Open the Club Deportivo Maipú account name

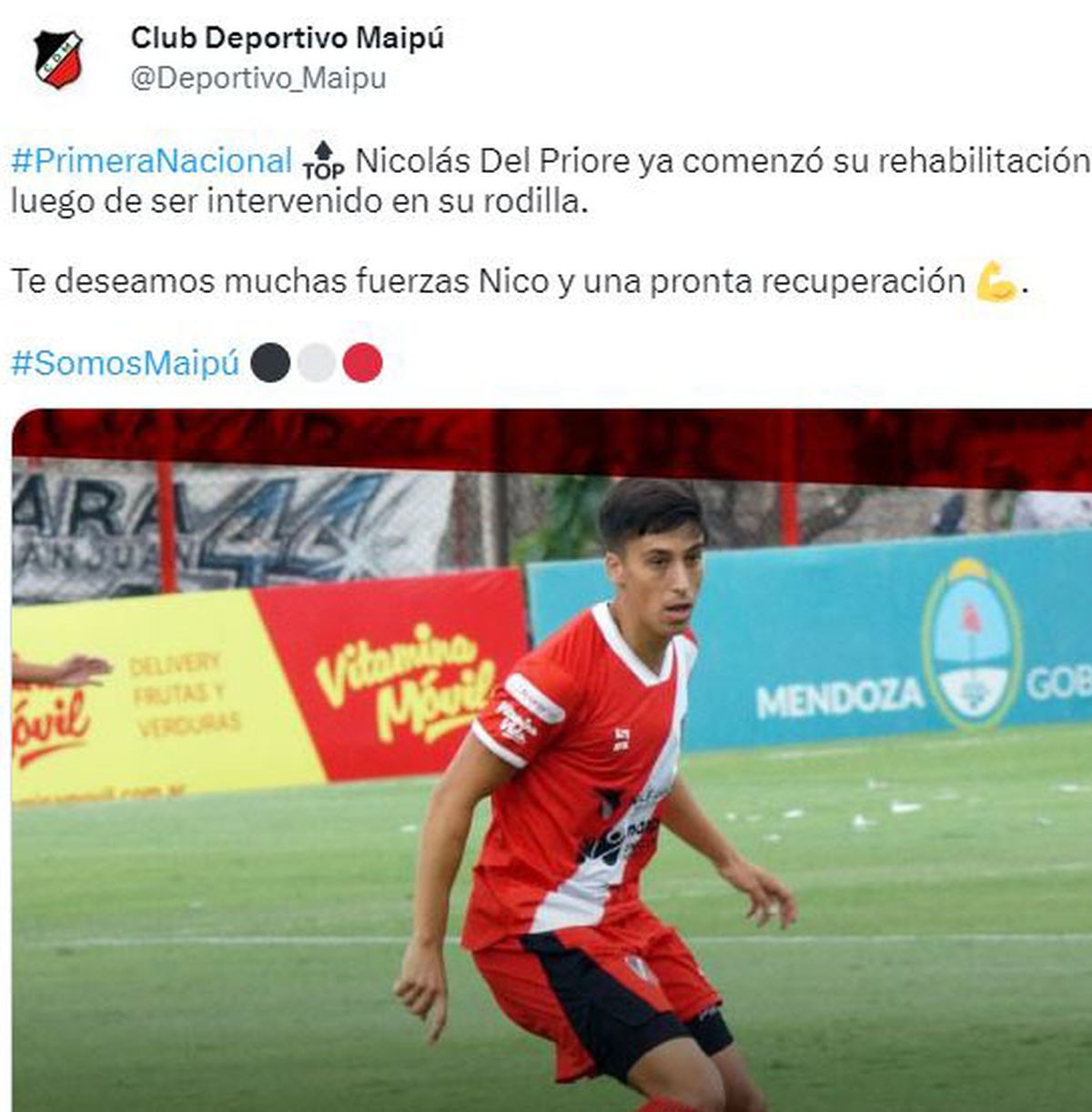[x=287, y=38]
